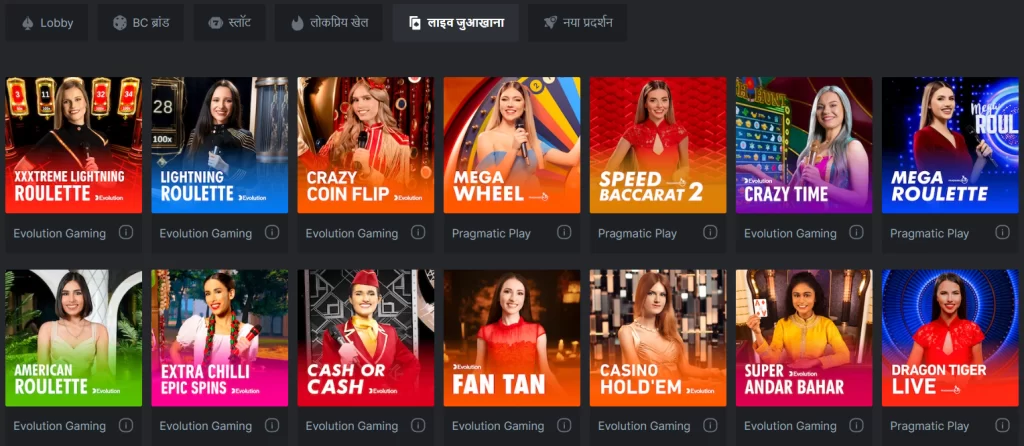This screenshot has width=1024, height=446.
Task: Open Casino Hold'em
Action: [x=657, y=337]
